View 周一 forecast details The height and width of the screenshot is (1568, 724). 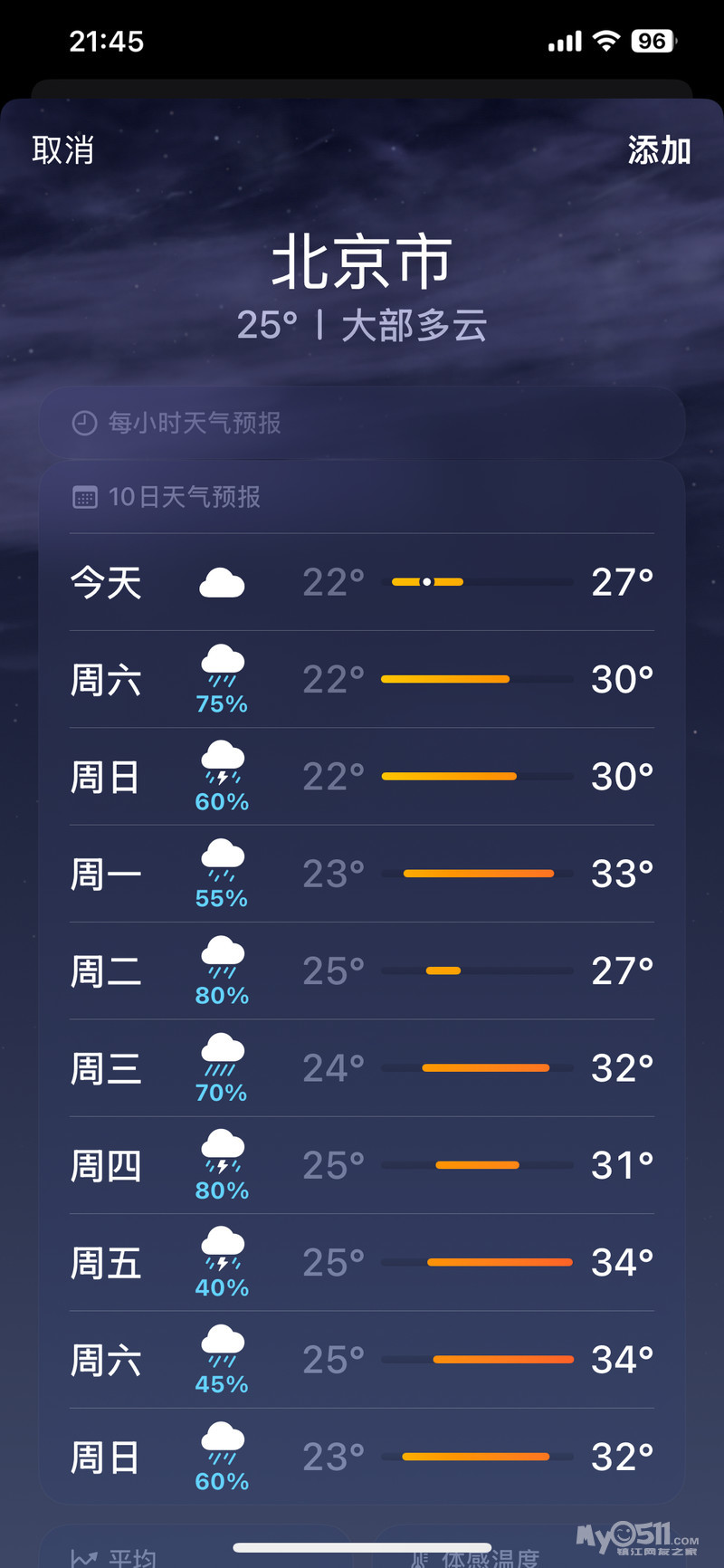coord(362,874)
